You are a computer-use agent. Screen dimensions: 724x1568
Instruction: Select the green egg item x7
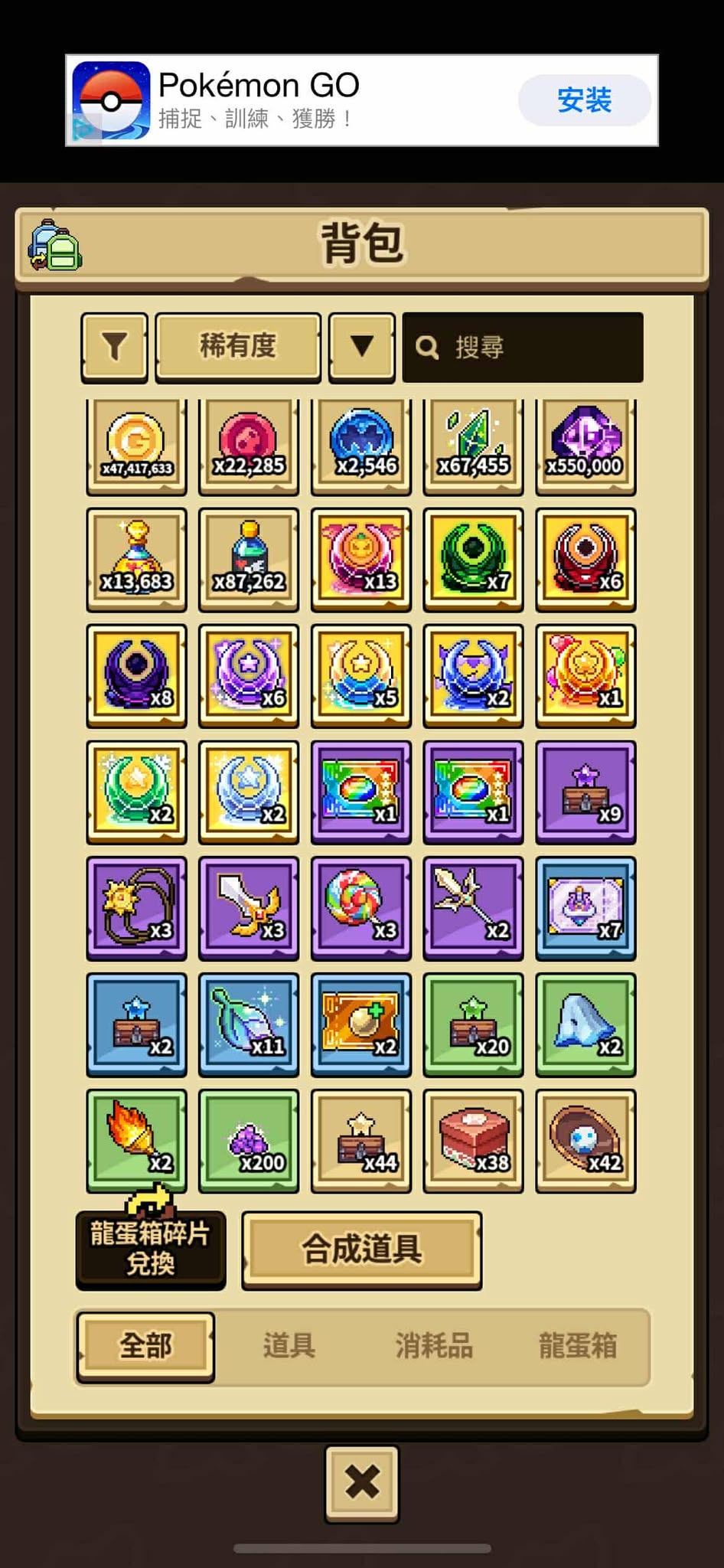coord(473,560)
